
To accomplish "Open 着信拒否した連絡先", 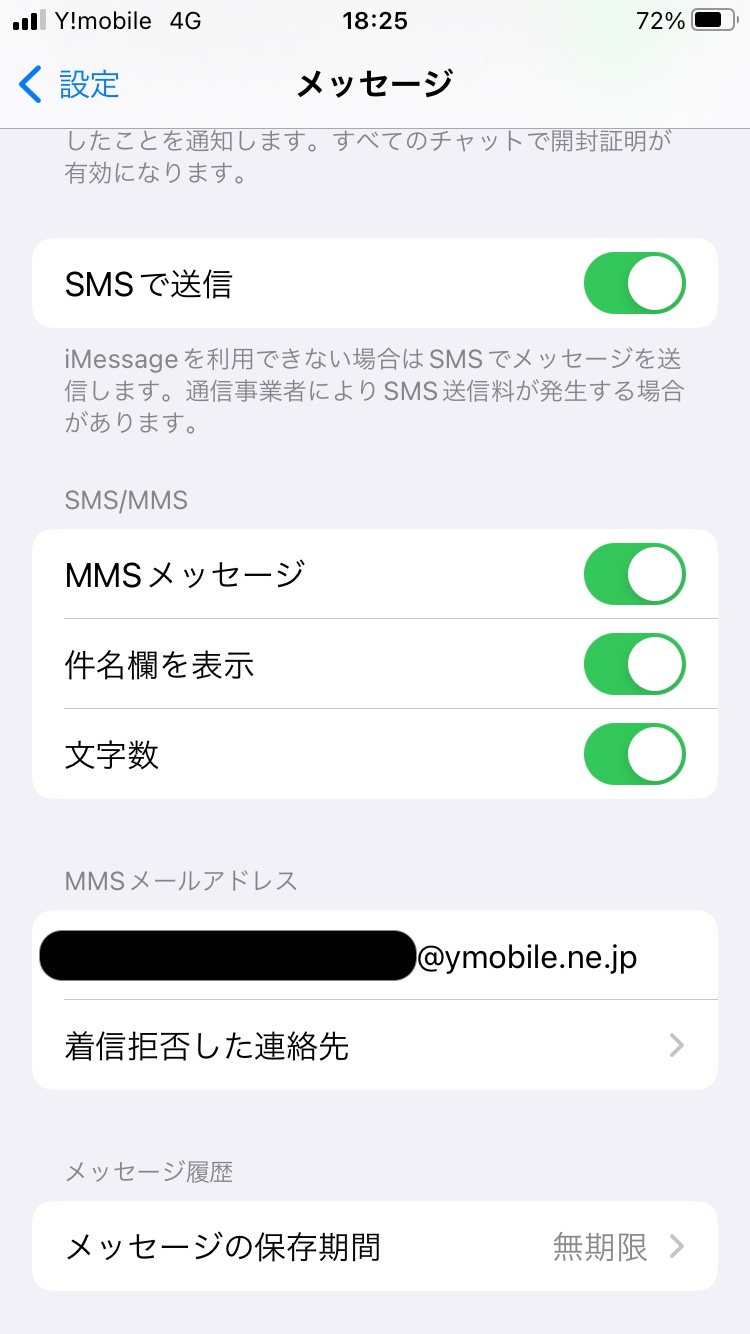I will click(375, 1046).
